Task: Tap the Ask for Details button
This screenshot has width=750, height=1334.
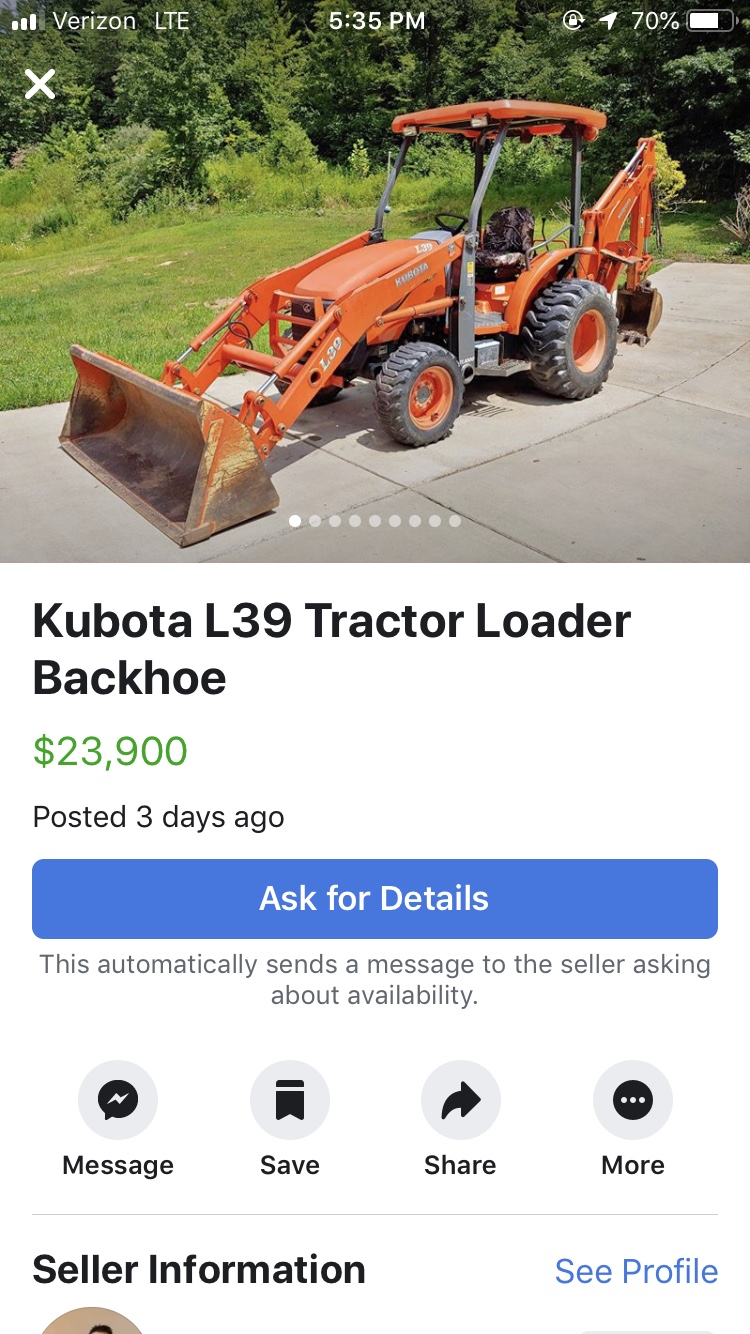Action: [375, 898]
